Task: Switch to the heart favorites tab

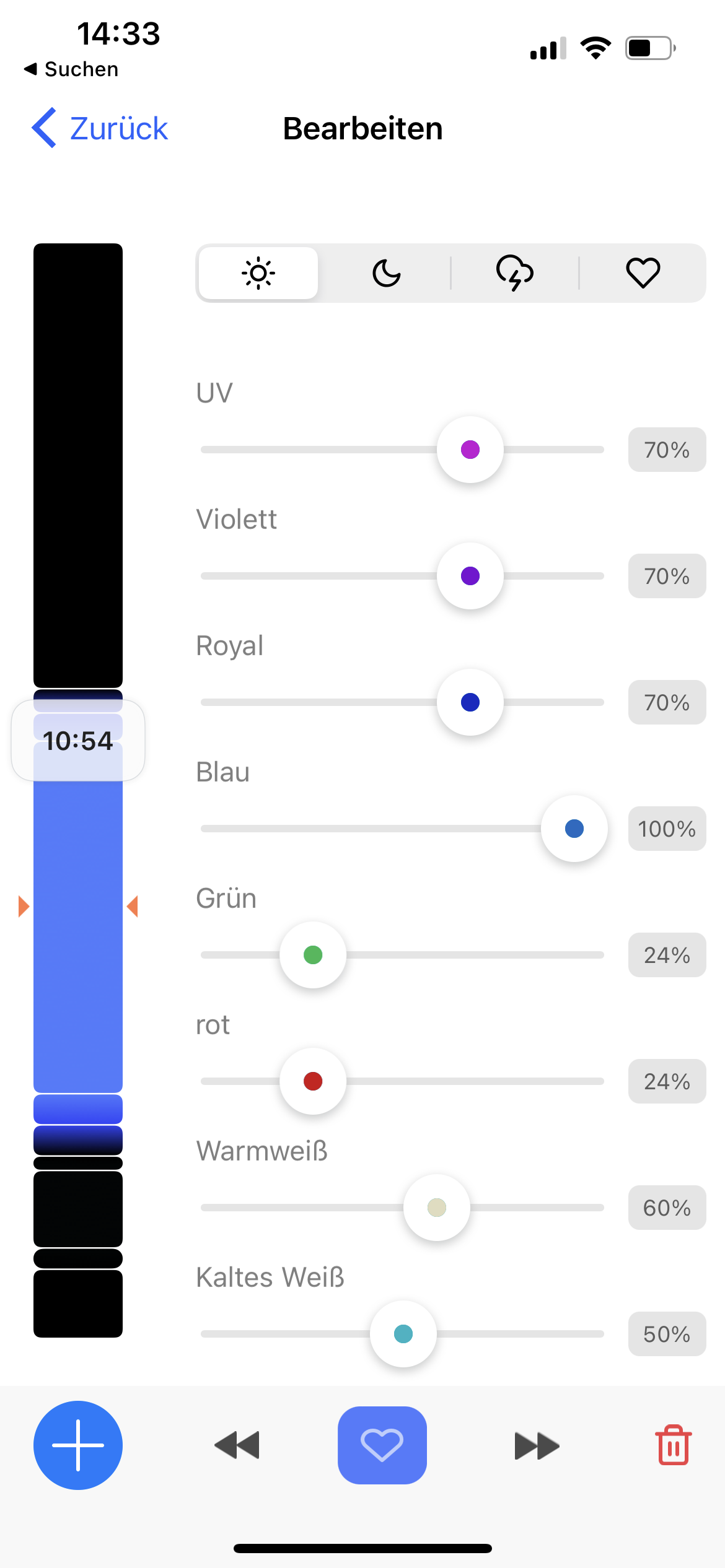Action: click(x=643, y=273)
